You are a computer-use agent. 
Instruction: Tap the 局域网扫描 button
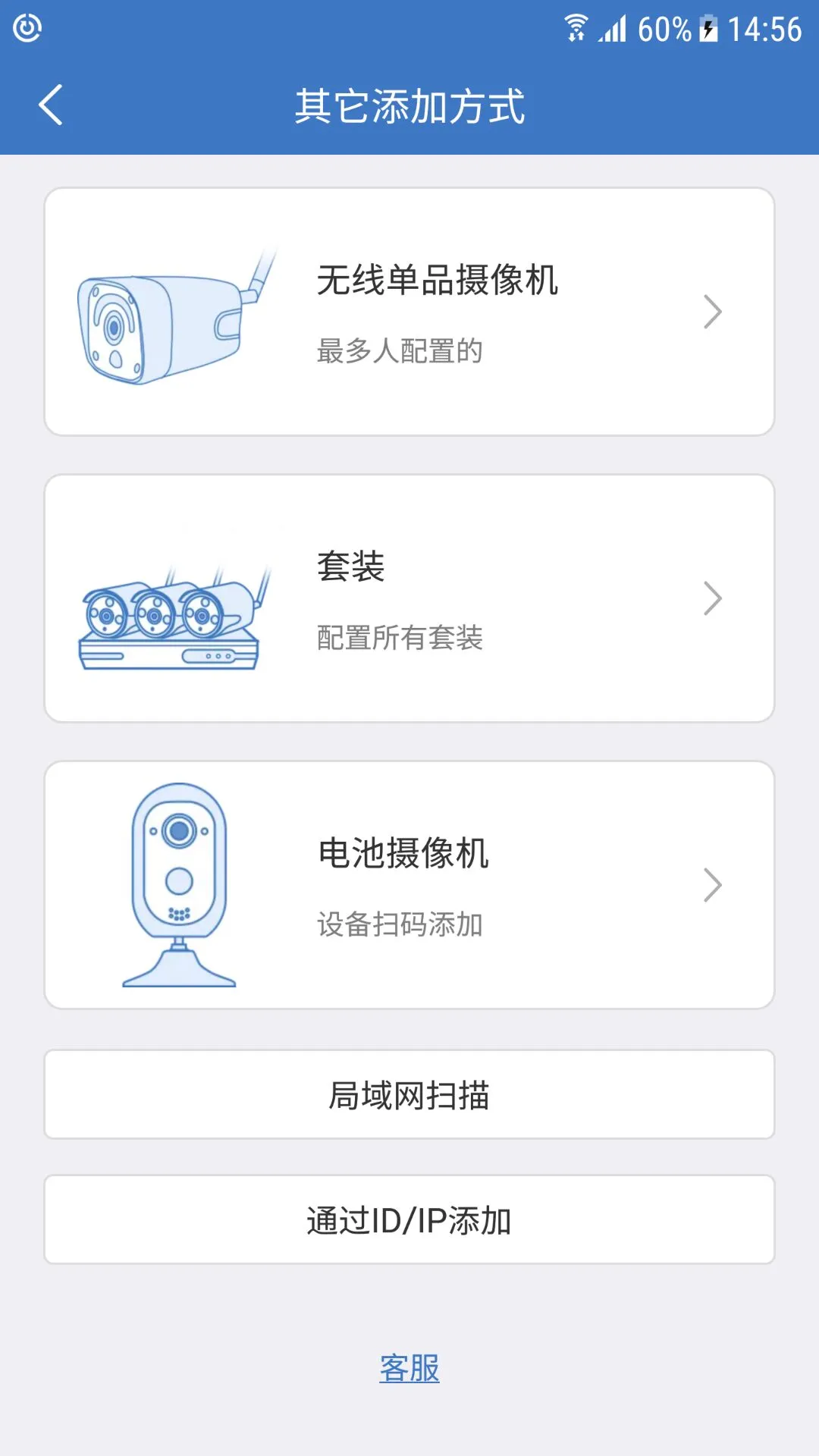coord(409,1094)
